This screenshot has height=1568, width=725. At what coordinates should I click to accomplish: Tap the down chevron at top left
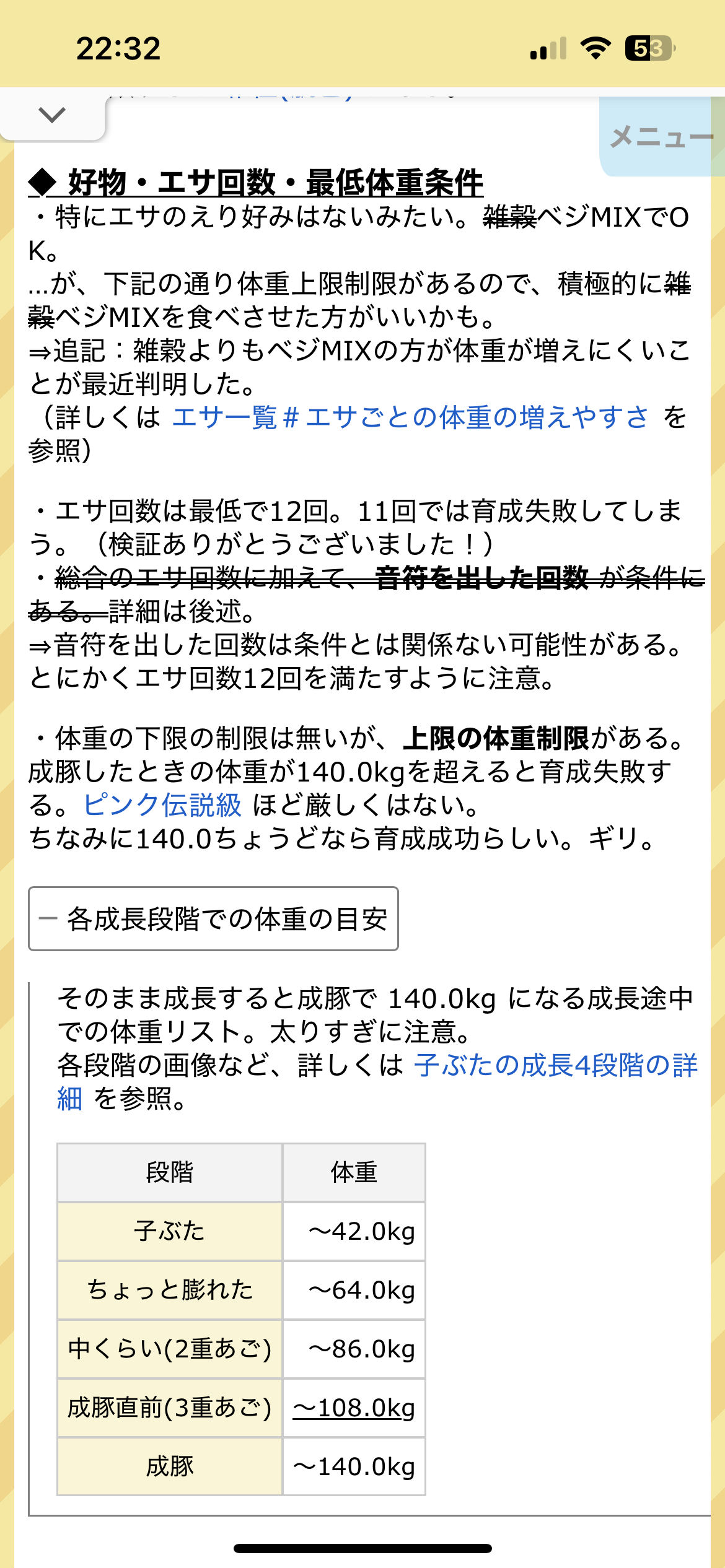point(51,115)
